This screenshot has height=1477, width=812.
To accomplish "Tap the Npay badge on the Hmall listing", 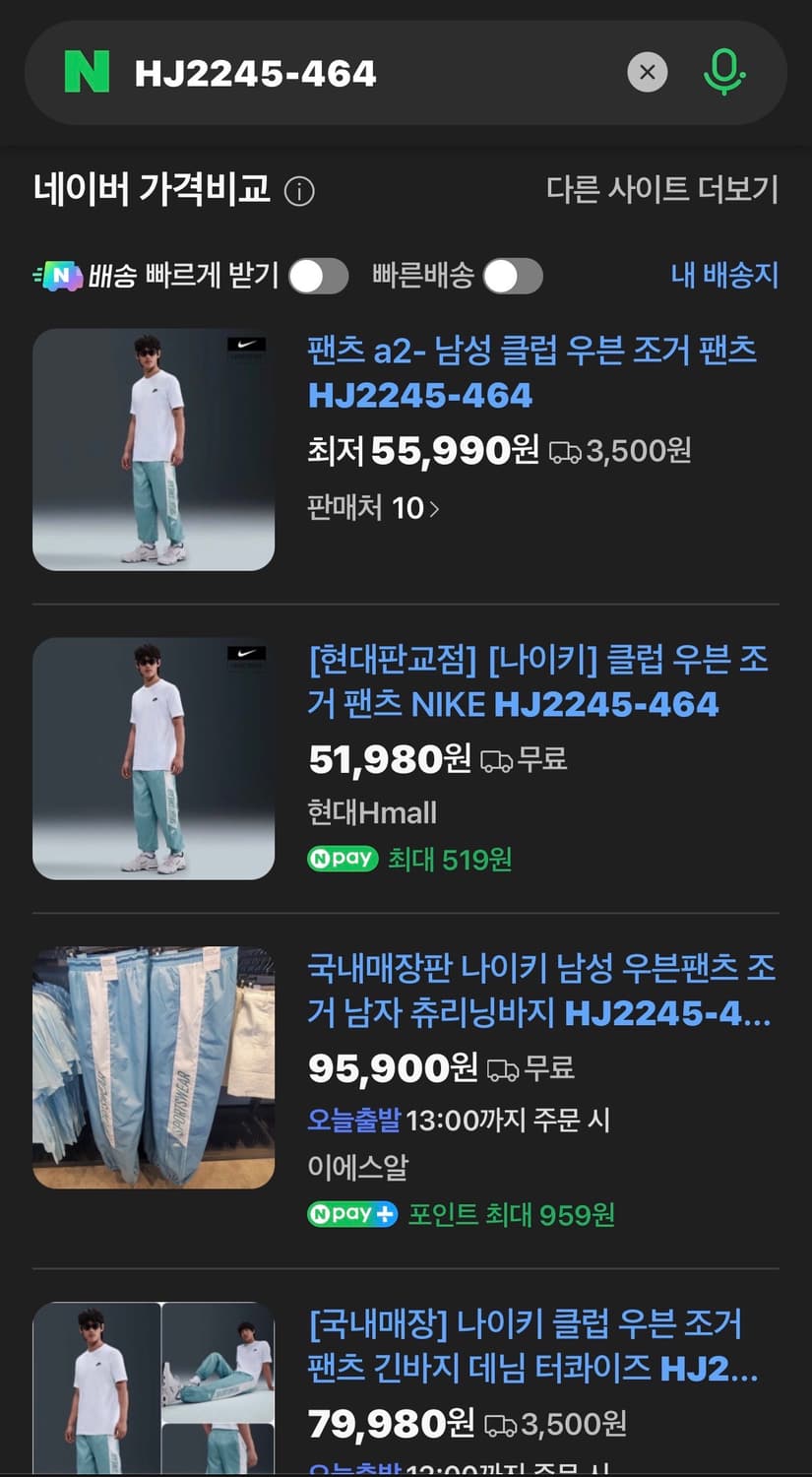I will [342, 859].
